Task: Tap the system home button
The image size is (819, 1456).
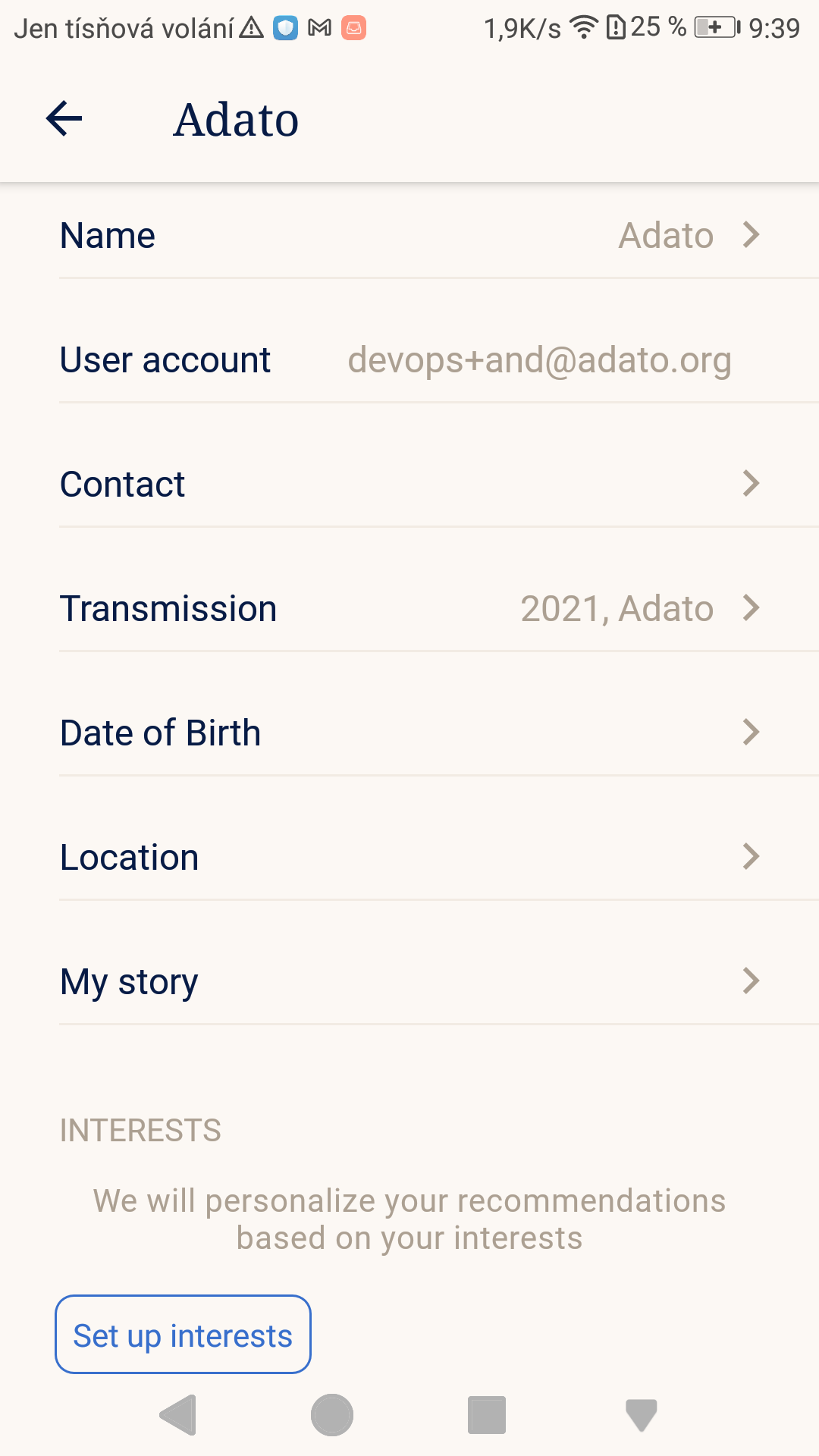Action: pos(332,1415)
